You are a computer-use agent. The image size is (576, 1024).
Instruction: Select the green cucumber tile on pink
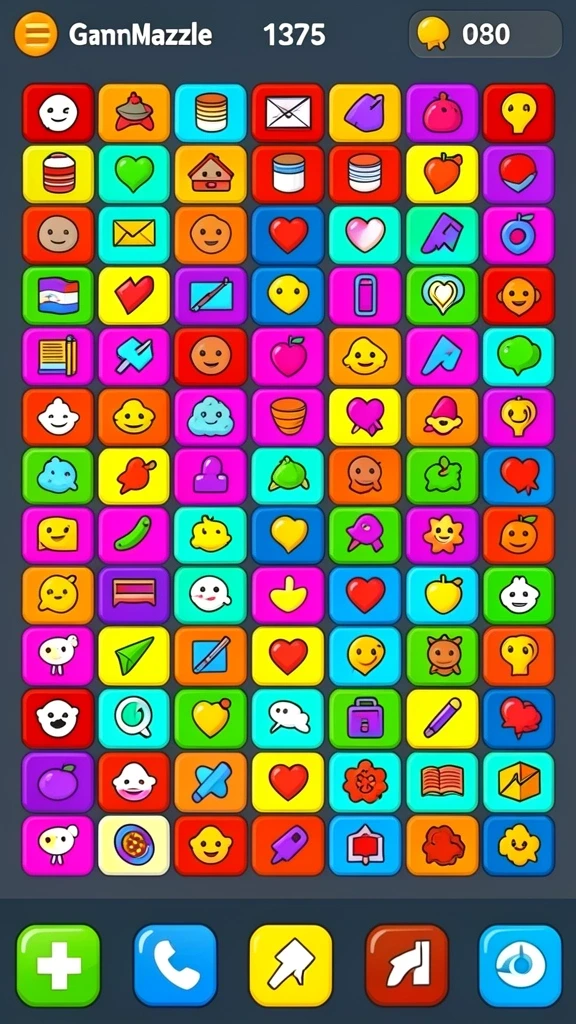pyautogui.click(x=134, y=536)
